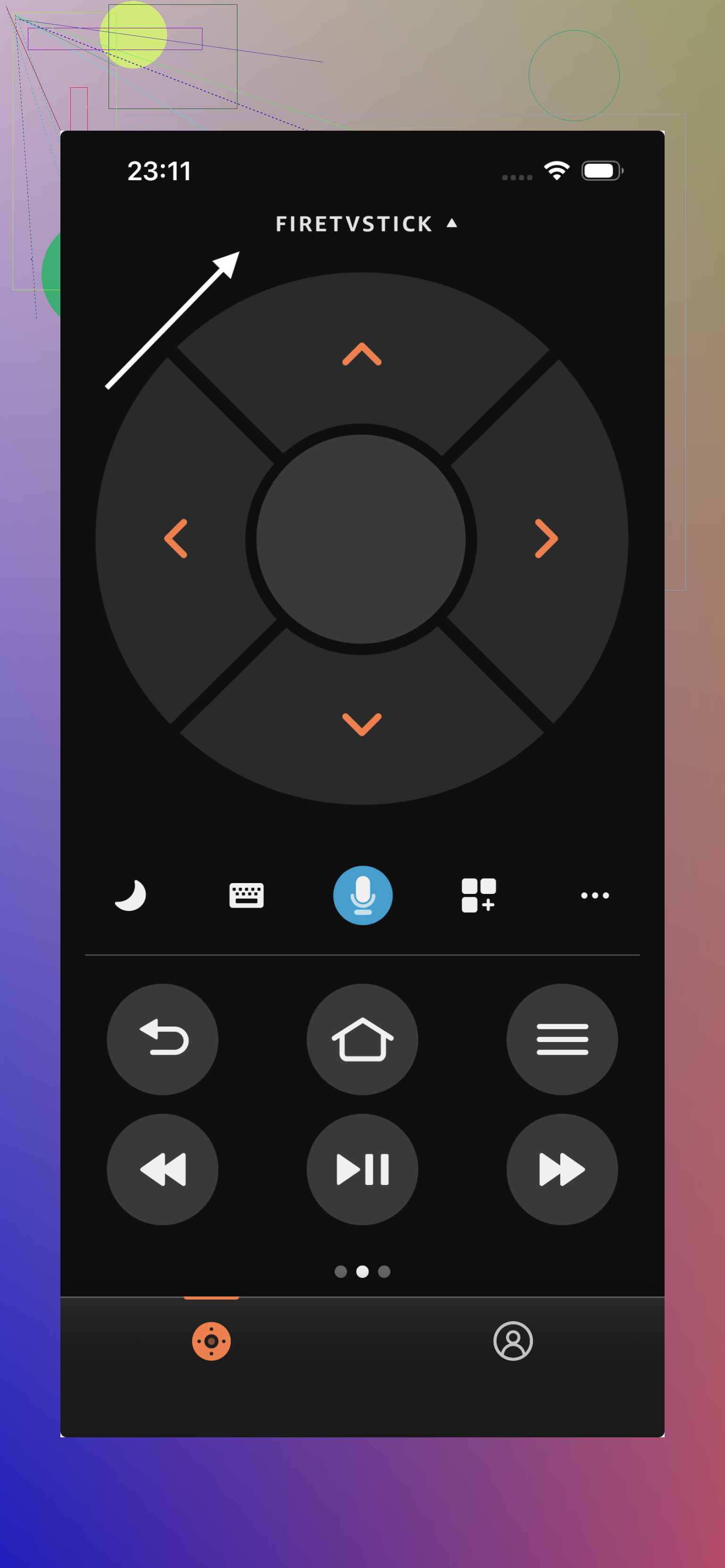Open the three-dot more options
Screen dimensions: 725x1568
pyautogui.click(x=595, y=895)
